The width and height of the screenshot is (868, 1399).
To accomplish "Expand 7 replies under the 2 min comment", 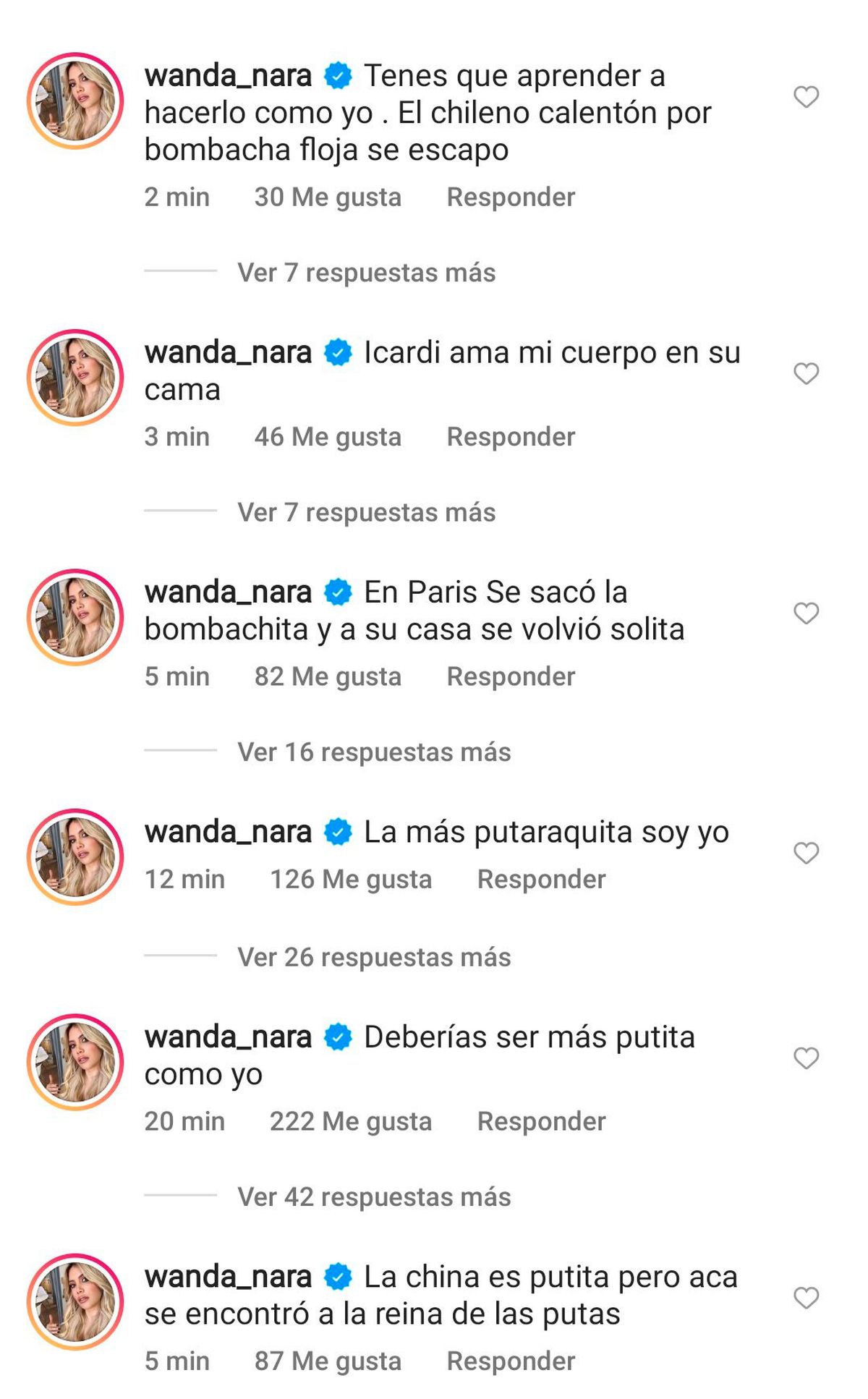I will pos(366,273).
